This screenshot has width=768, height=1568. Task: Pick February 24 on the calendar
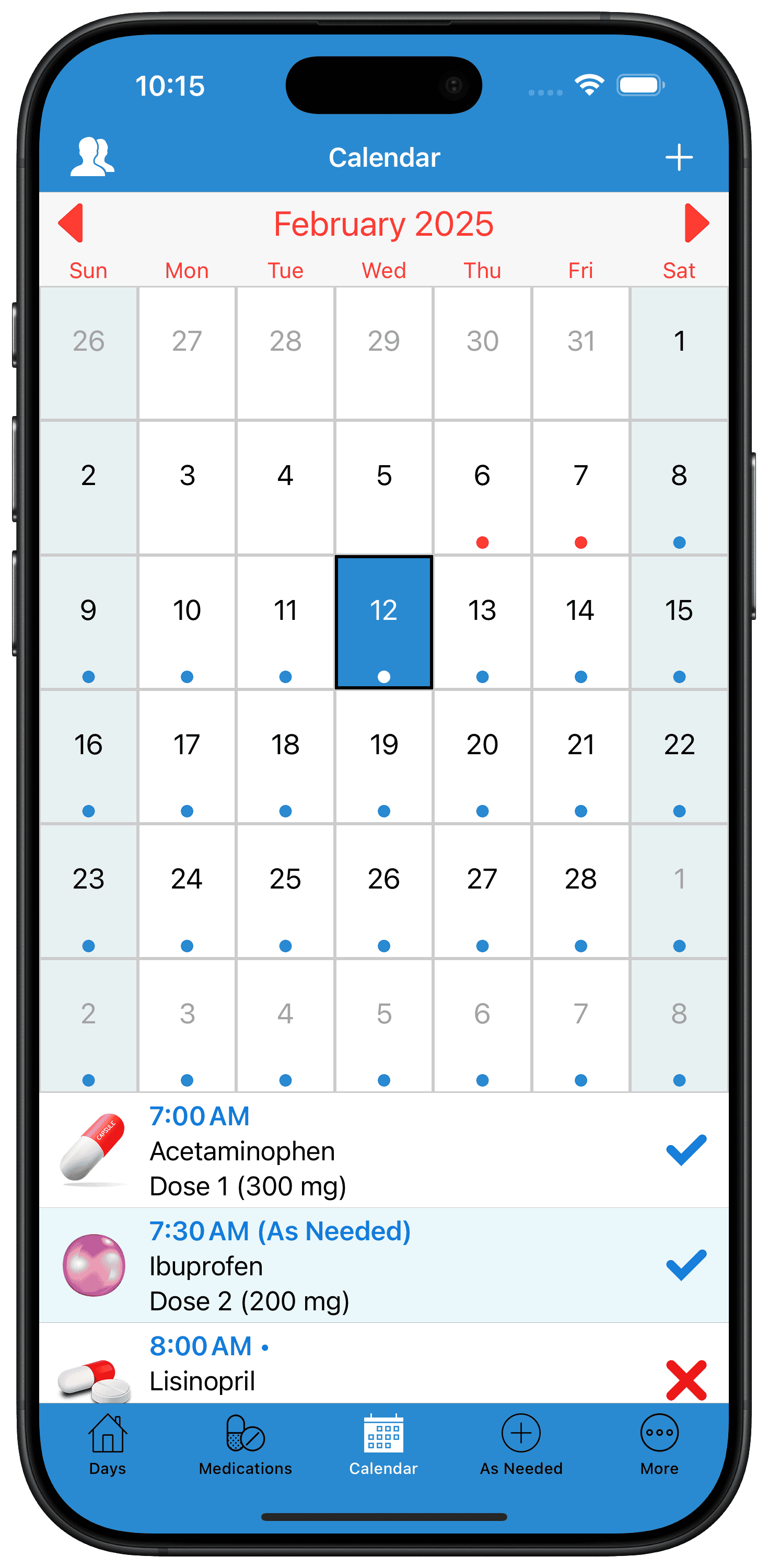pos(187,891)
